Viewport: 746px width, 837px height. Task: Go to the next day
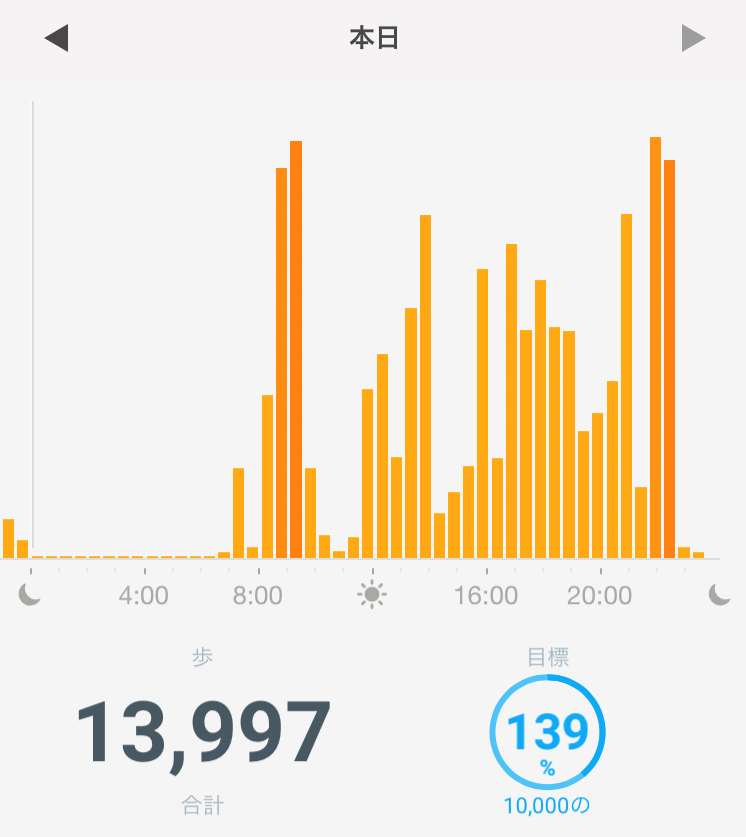pos(693,39)
